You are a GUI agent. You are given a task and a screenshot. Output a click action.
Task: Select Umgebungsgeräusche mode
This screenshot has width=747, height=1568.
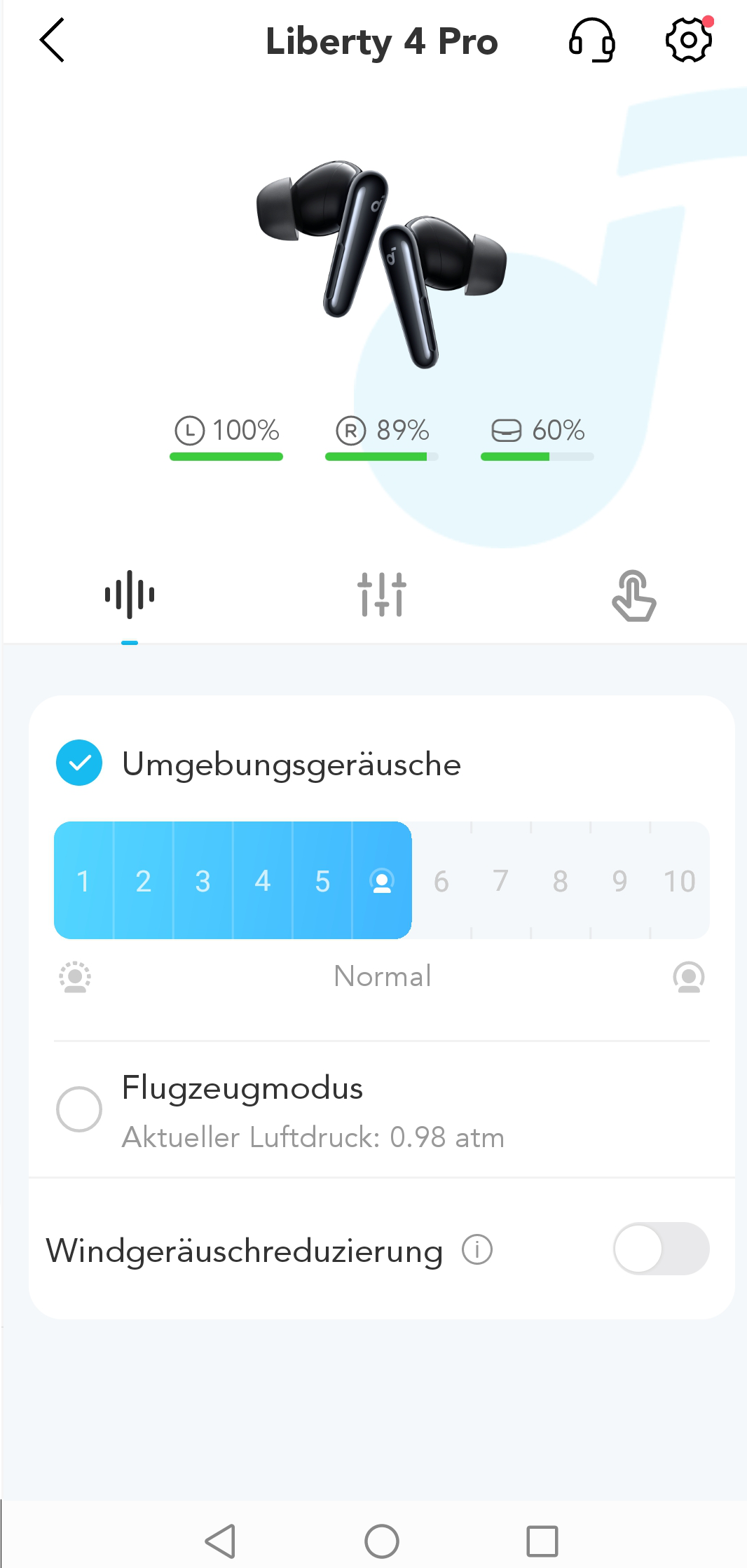(x=79, y=763)
